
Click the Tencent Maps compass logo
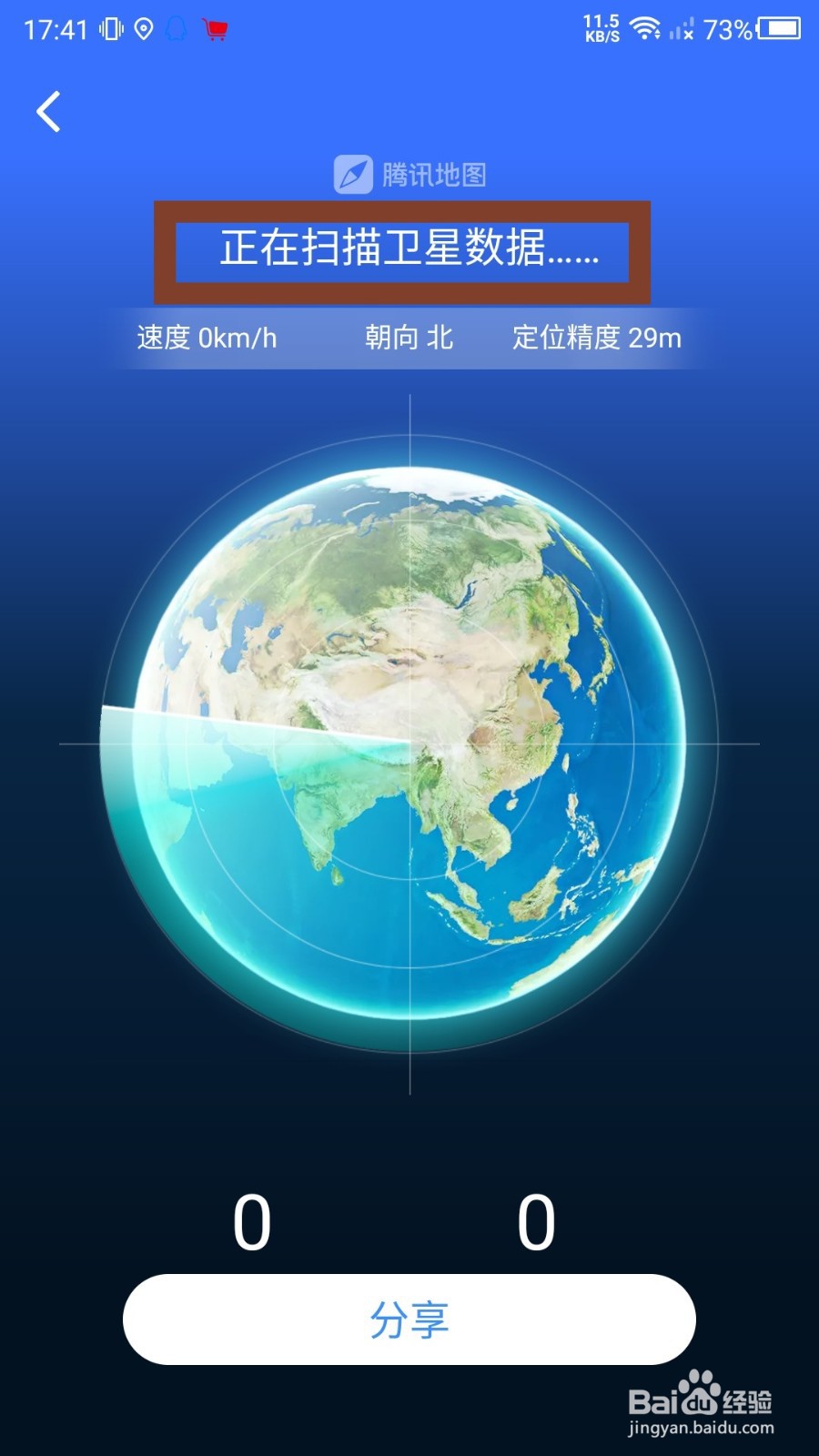tap(354, 173)
